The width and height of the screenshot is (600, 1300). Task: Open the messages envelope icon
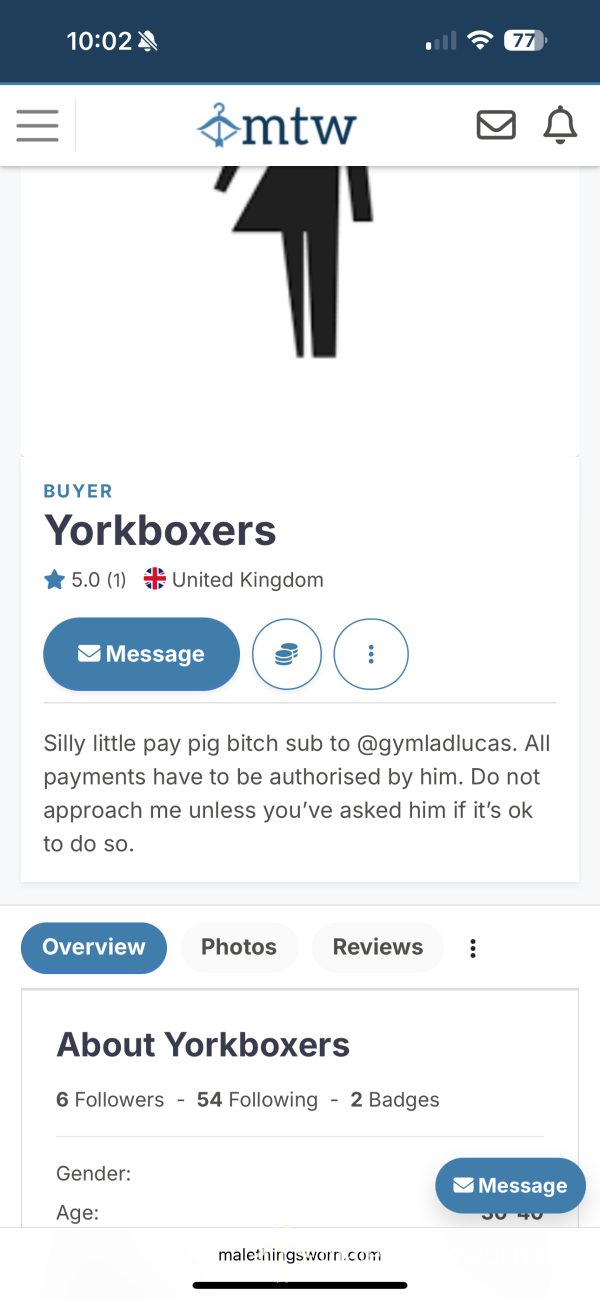496,125
